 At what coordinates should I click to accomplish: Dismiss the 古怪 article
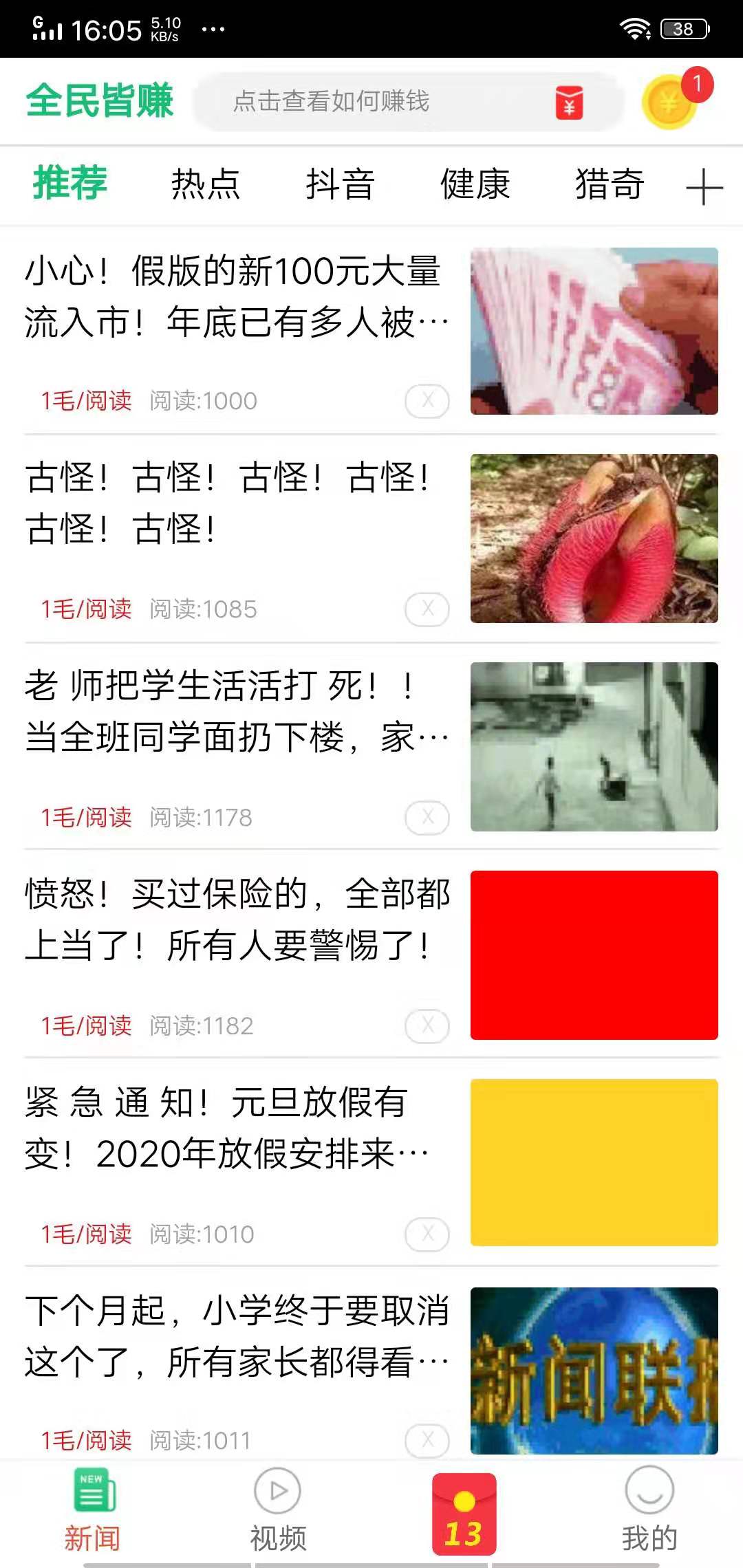pos(427,609)
